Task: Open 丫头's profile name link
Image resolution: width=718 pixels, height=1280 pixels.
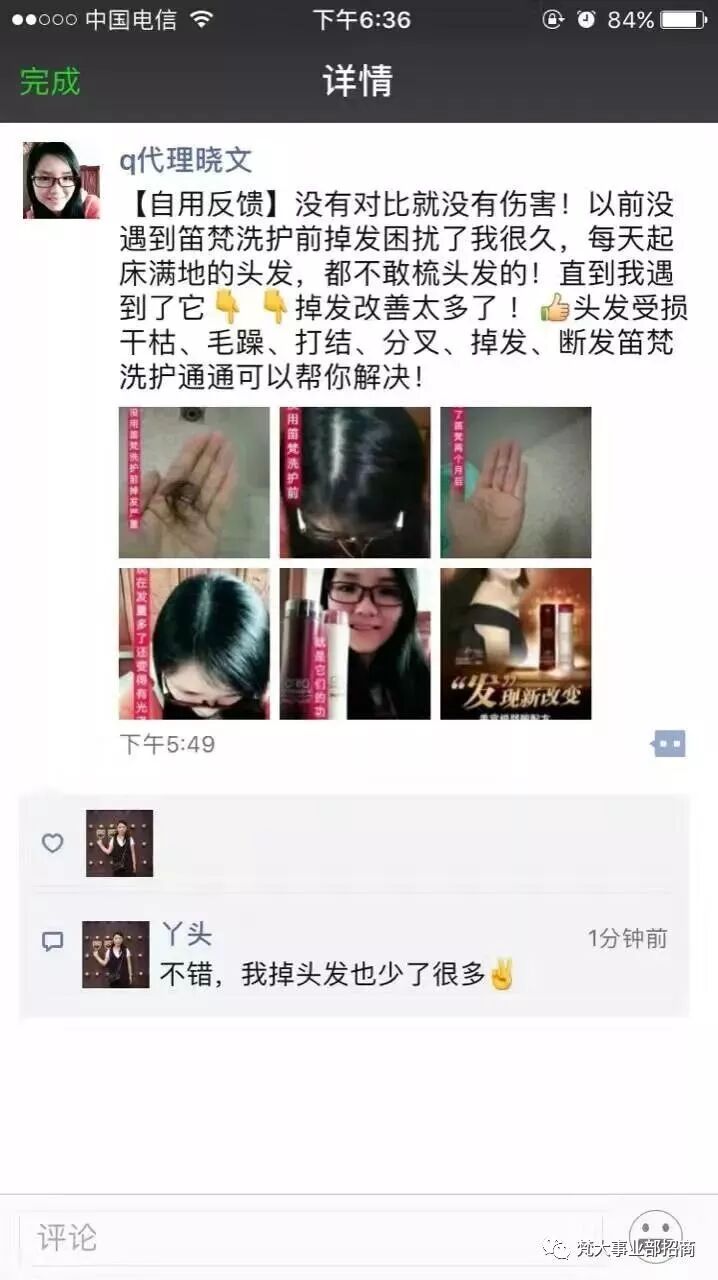Action: point(187,934)
